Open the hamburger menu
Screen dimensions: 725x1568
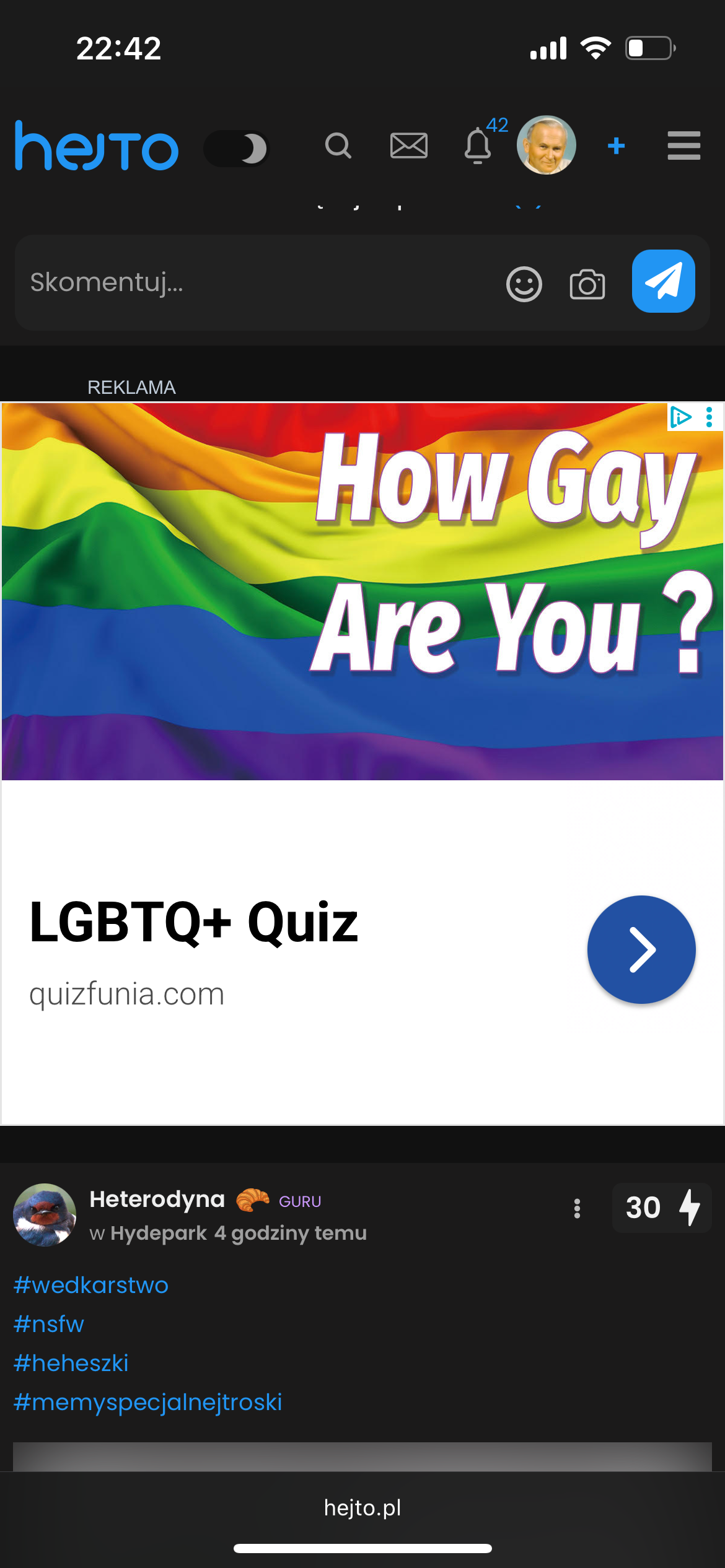pyautogui.click(x=683, y=146)
